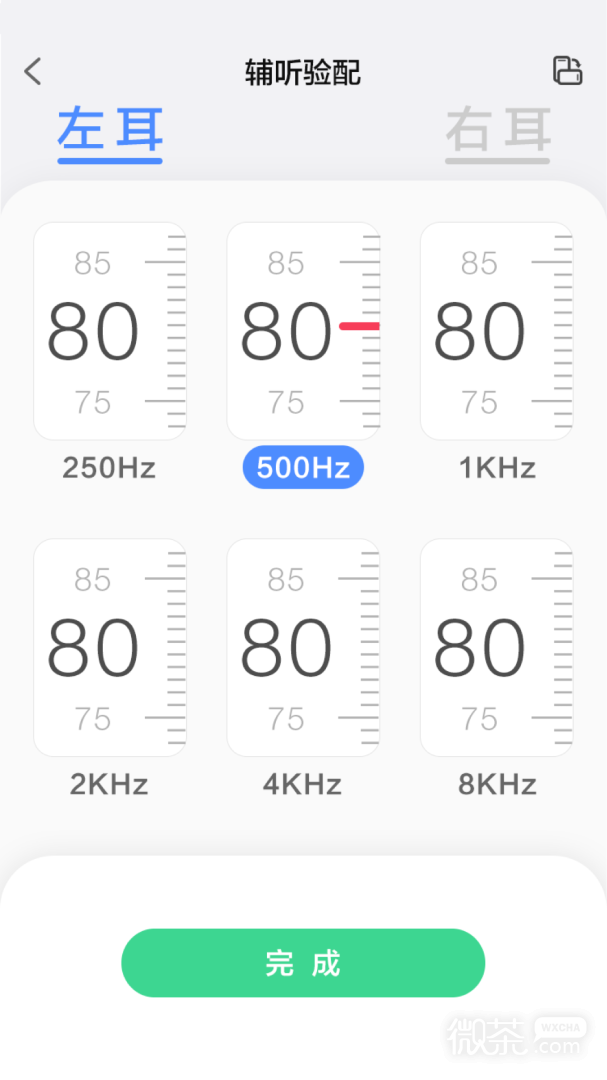Tap the 500Hz frequency dial
The image size is (607, 1080).
[x=303, y=331]
